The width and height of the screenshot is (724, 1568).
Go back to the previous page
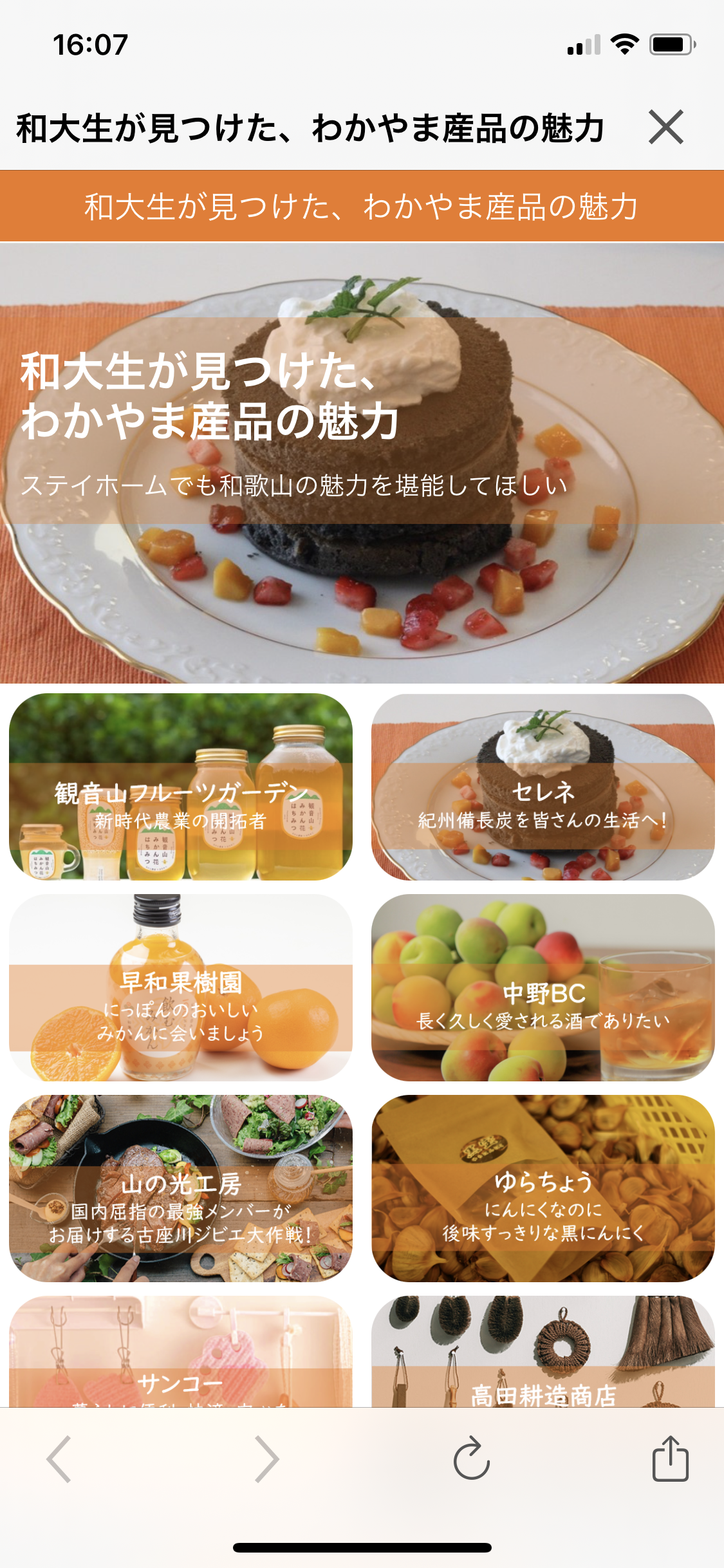tap(59, 1459)
